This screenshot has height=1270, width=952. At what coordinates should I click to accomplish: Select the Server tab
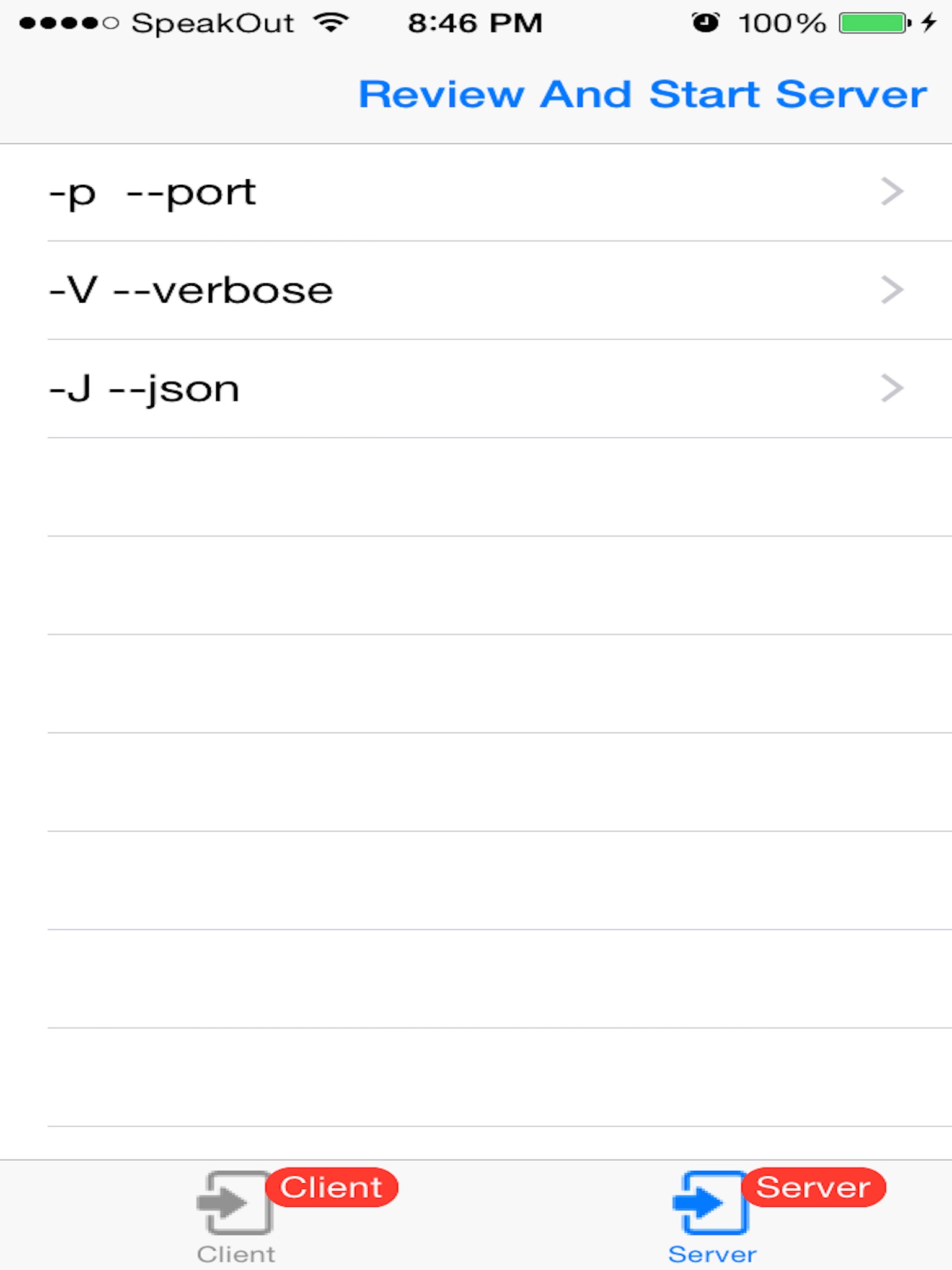[x=712, y=1215]
